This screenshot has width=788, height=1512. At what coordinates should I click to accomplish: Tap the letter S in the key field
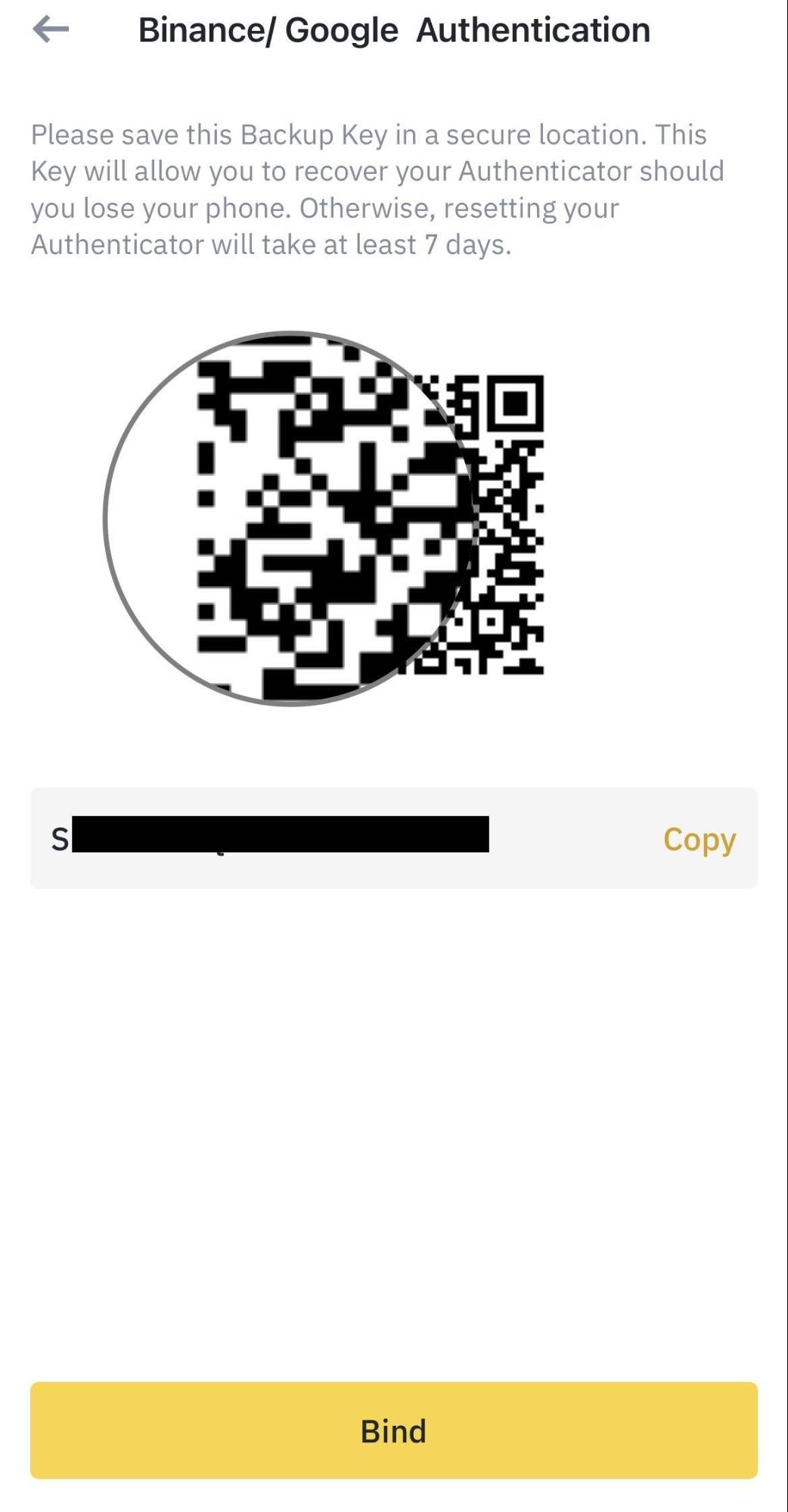(60, 840)
